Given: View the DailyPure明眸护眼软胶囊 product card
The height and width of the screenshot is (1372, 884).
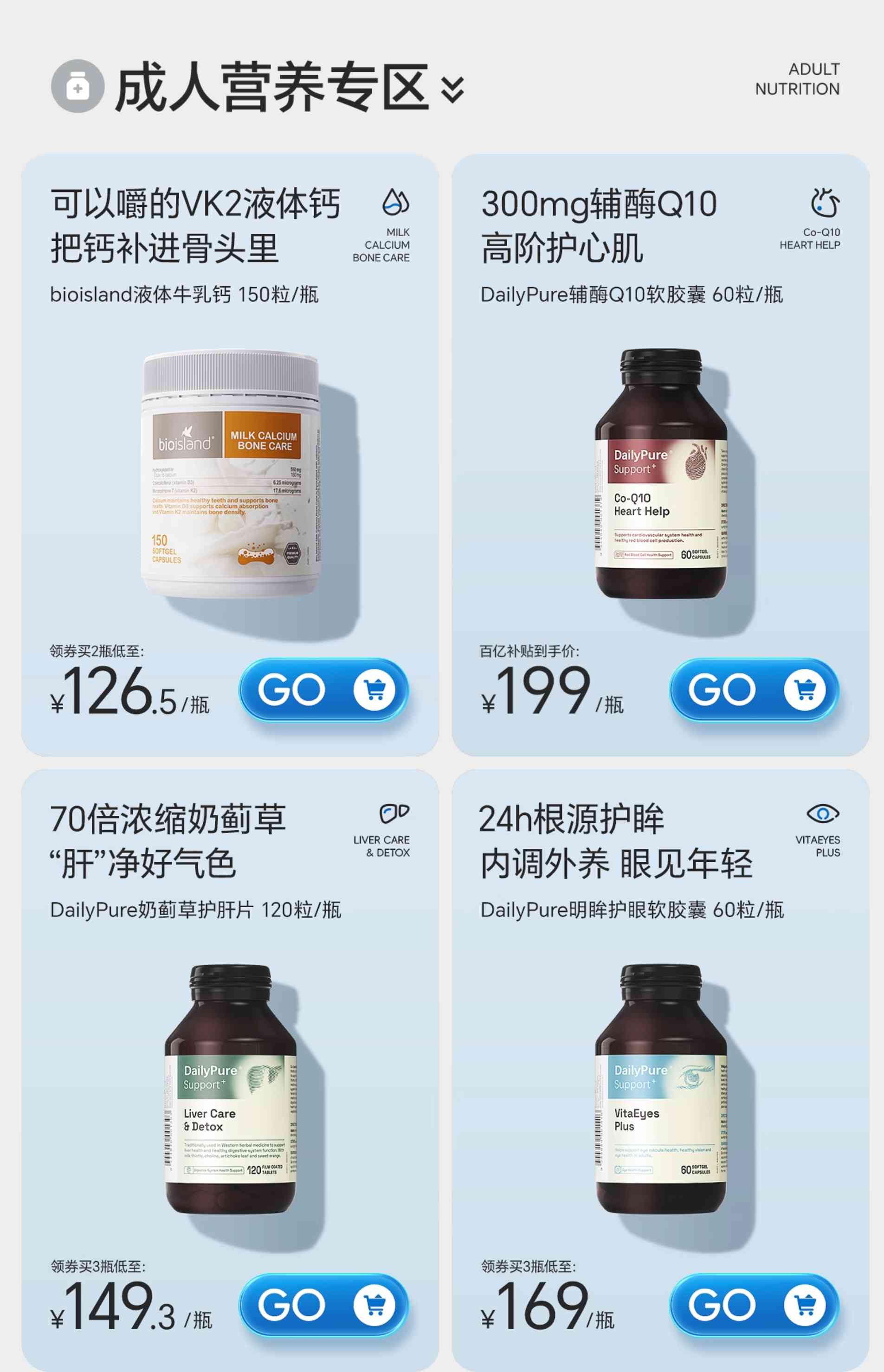Looking at the screenshot, I should click(x=660, y=1090).
